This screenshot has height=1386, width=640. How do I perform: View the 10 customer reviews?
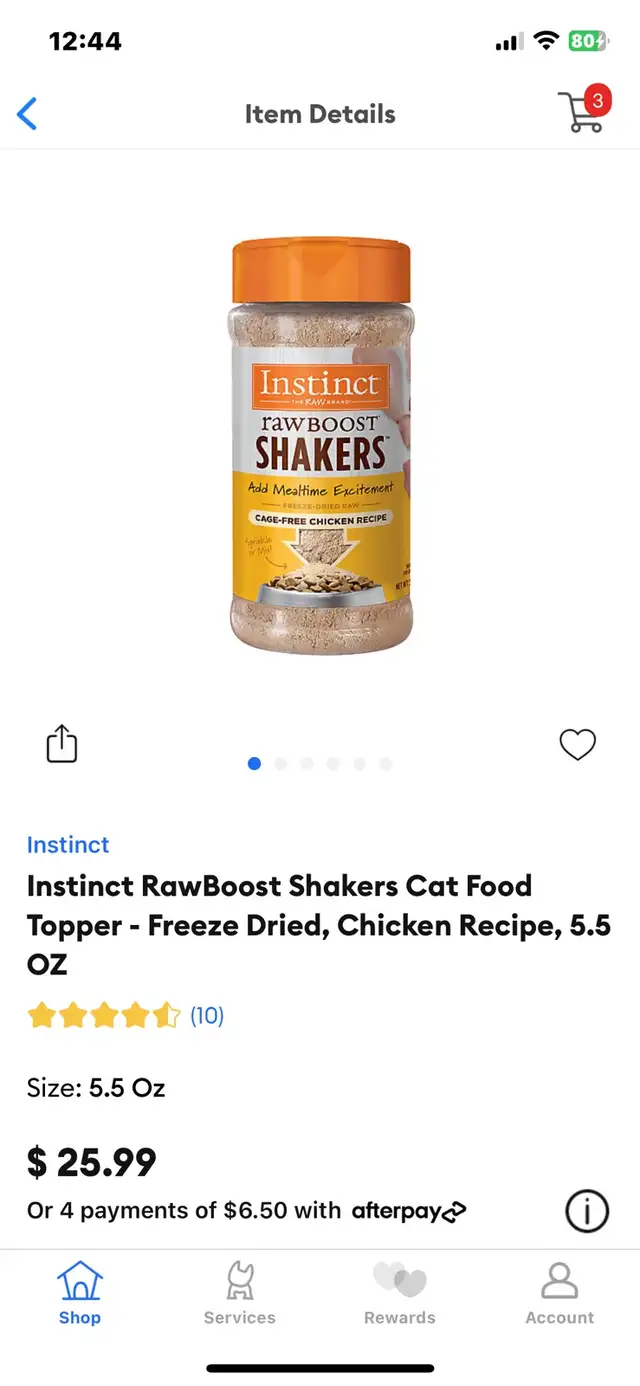207,1016
